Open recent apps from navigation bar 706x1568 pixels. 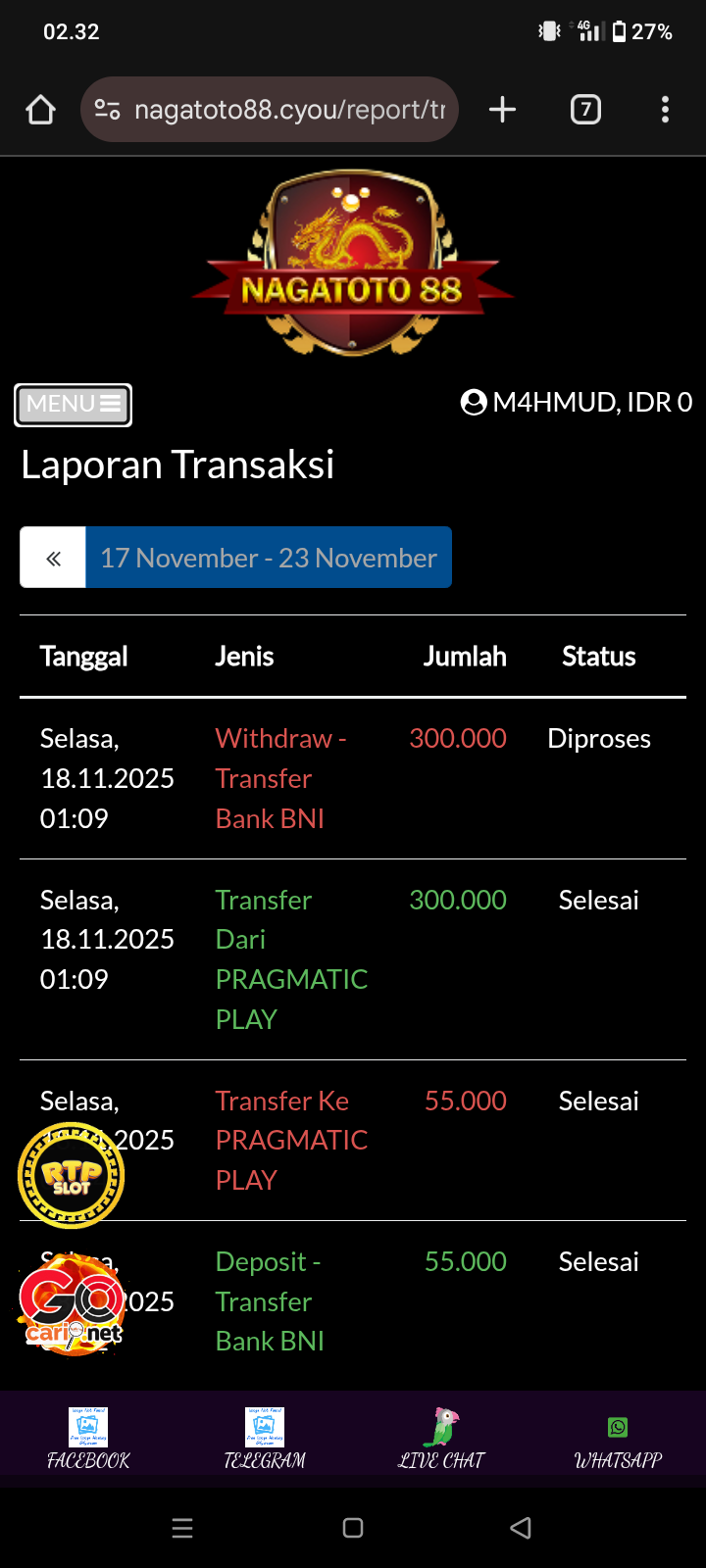pos(182,1528)
